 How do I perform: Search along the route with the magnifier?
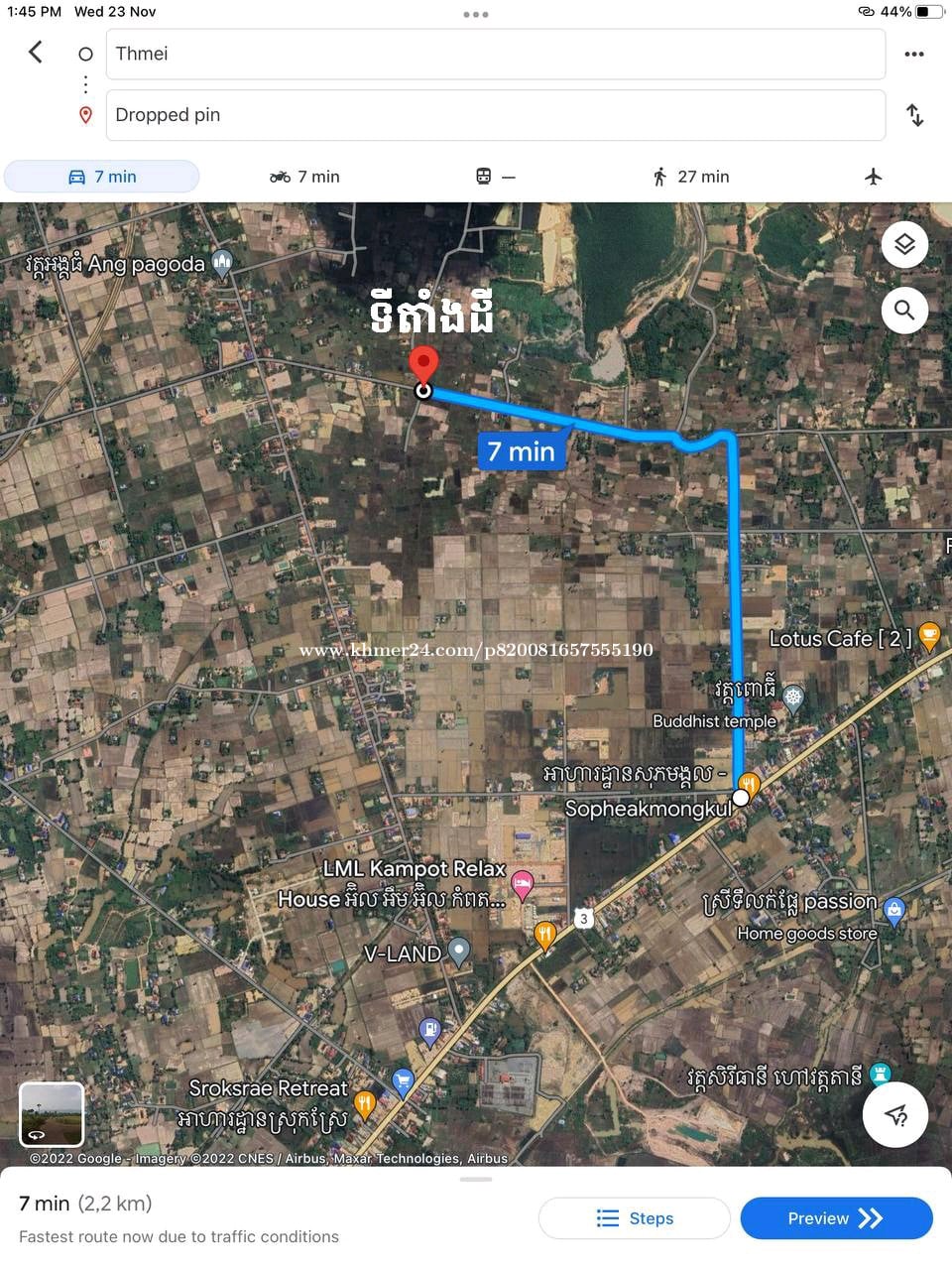[x=904, y=311]
